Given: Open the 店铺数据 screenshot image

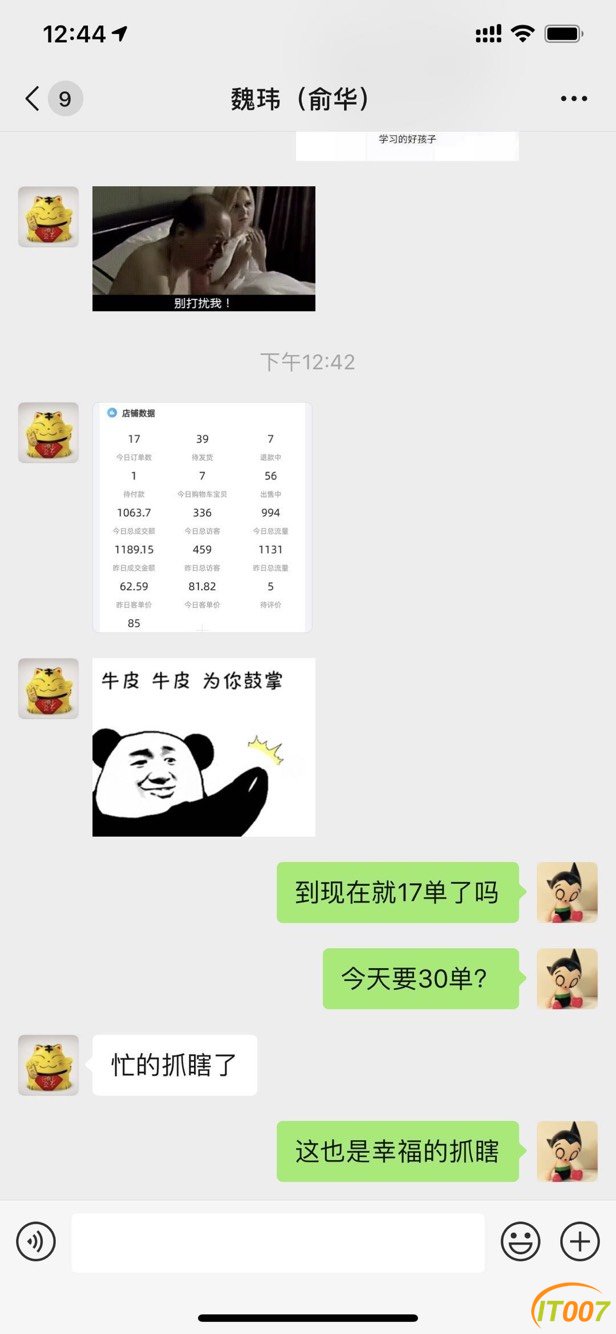Looking at the screenshot, I should pos(203,517).
